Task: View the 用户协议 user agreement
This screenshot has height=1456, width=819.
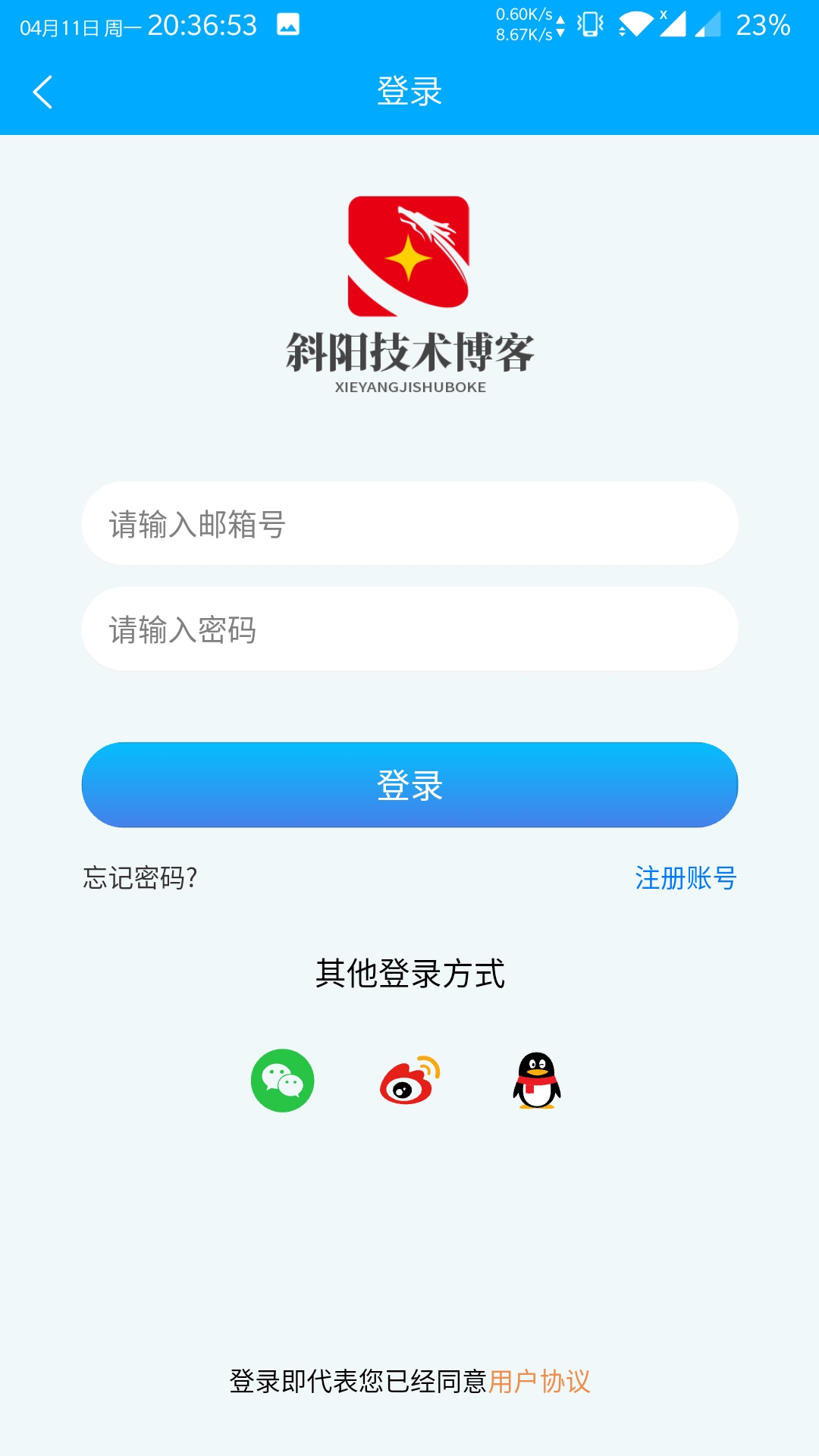Action: click(539, 1382)
